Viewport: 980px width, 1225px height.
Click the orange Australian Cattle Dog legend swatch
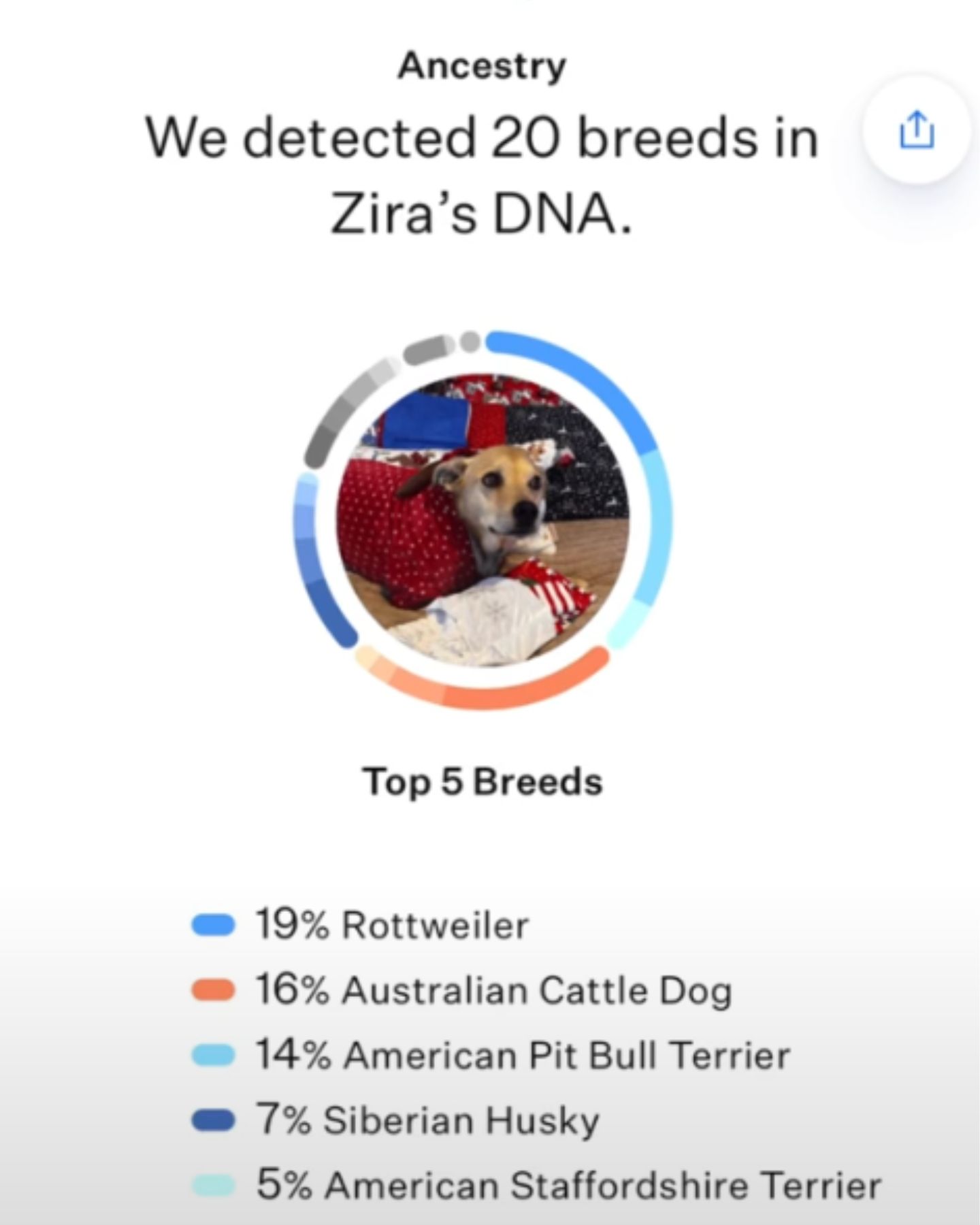coord(211,989)
